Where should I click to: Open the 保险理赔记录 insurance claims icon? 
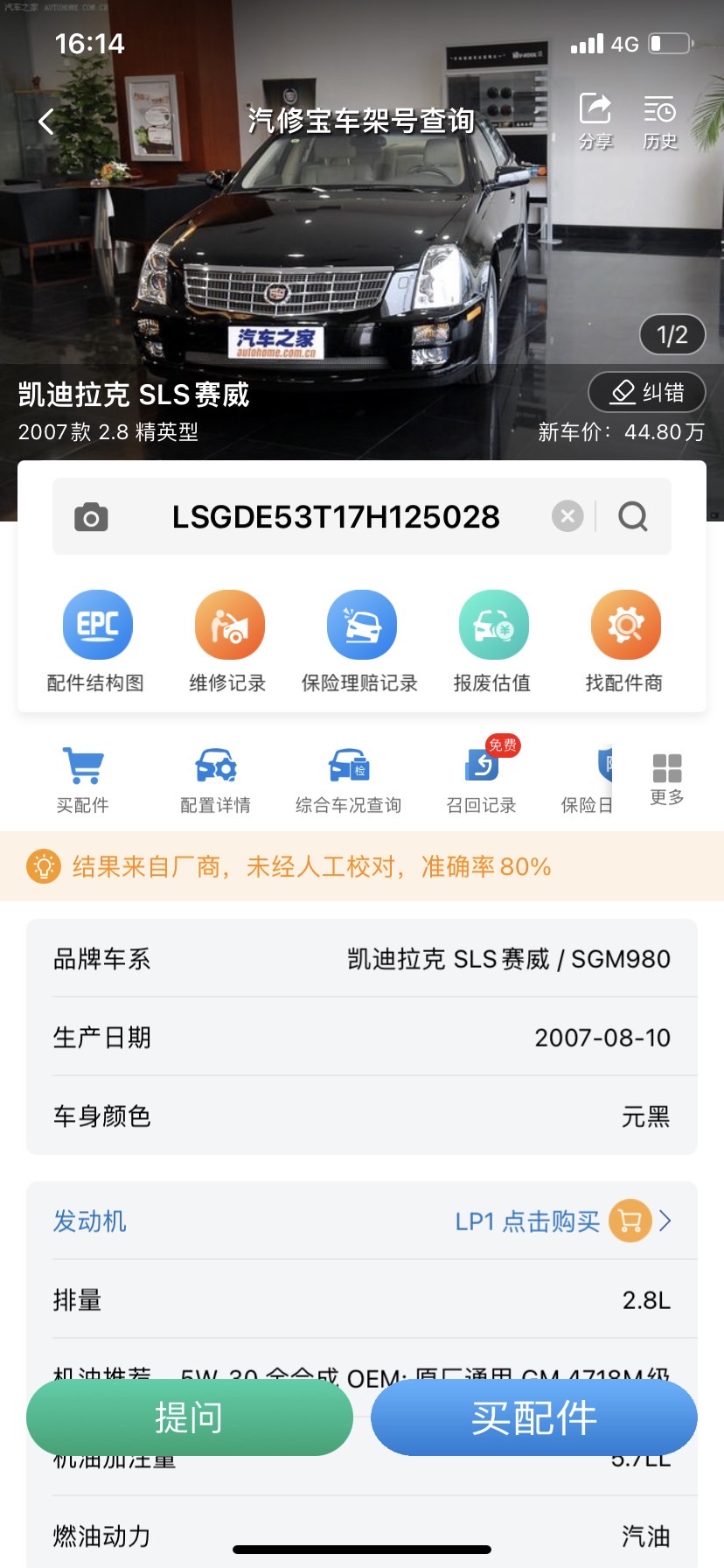tap(361, 625)
